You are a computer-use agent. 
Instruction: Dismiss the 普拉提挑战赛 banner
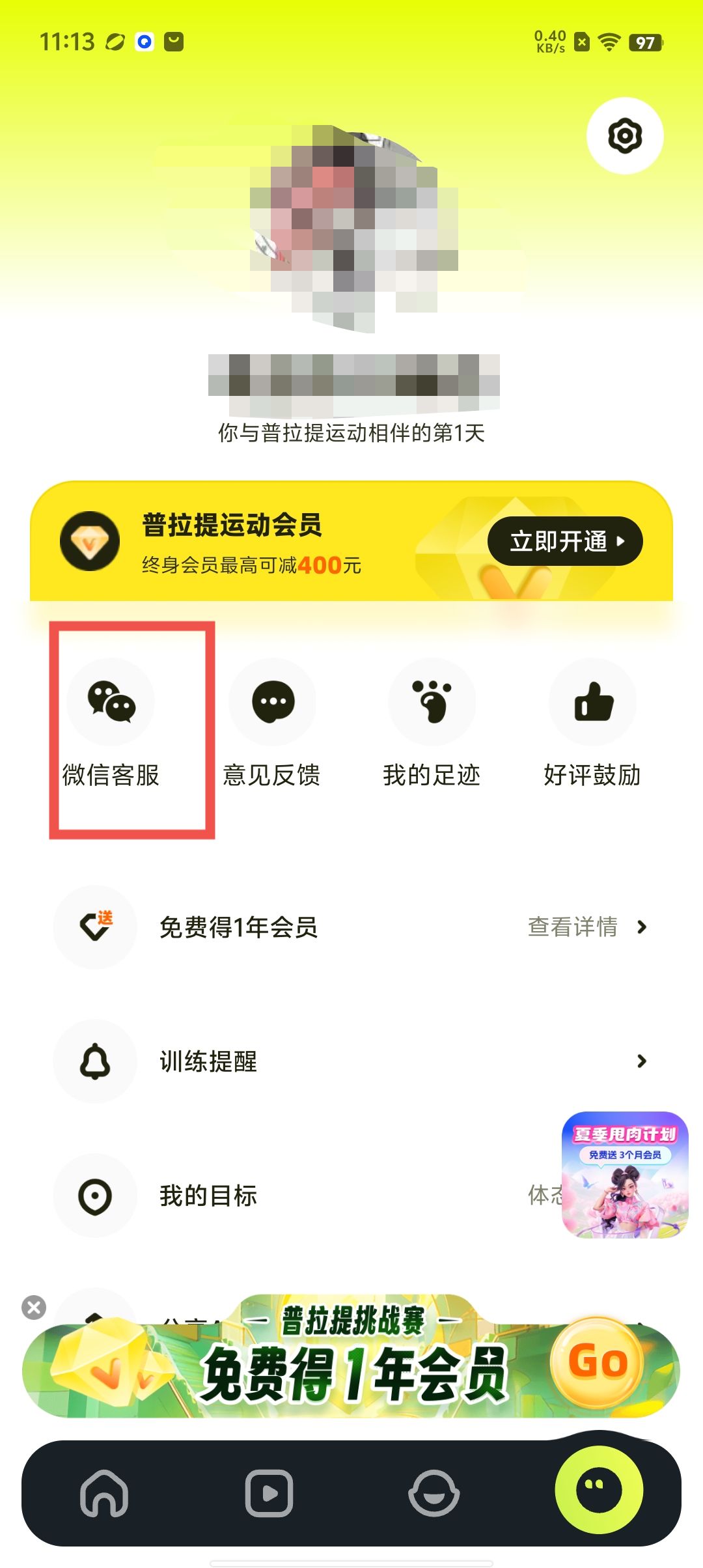pyautogui.click(x=34, y=1307)
